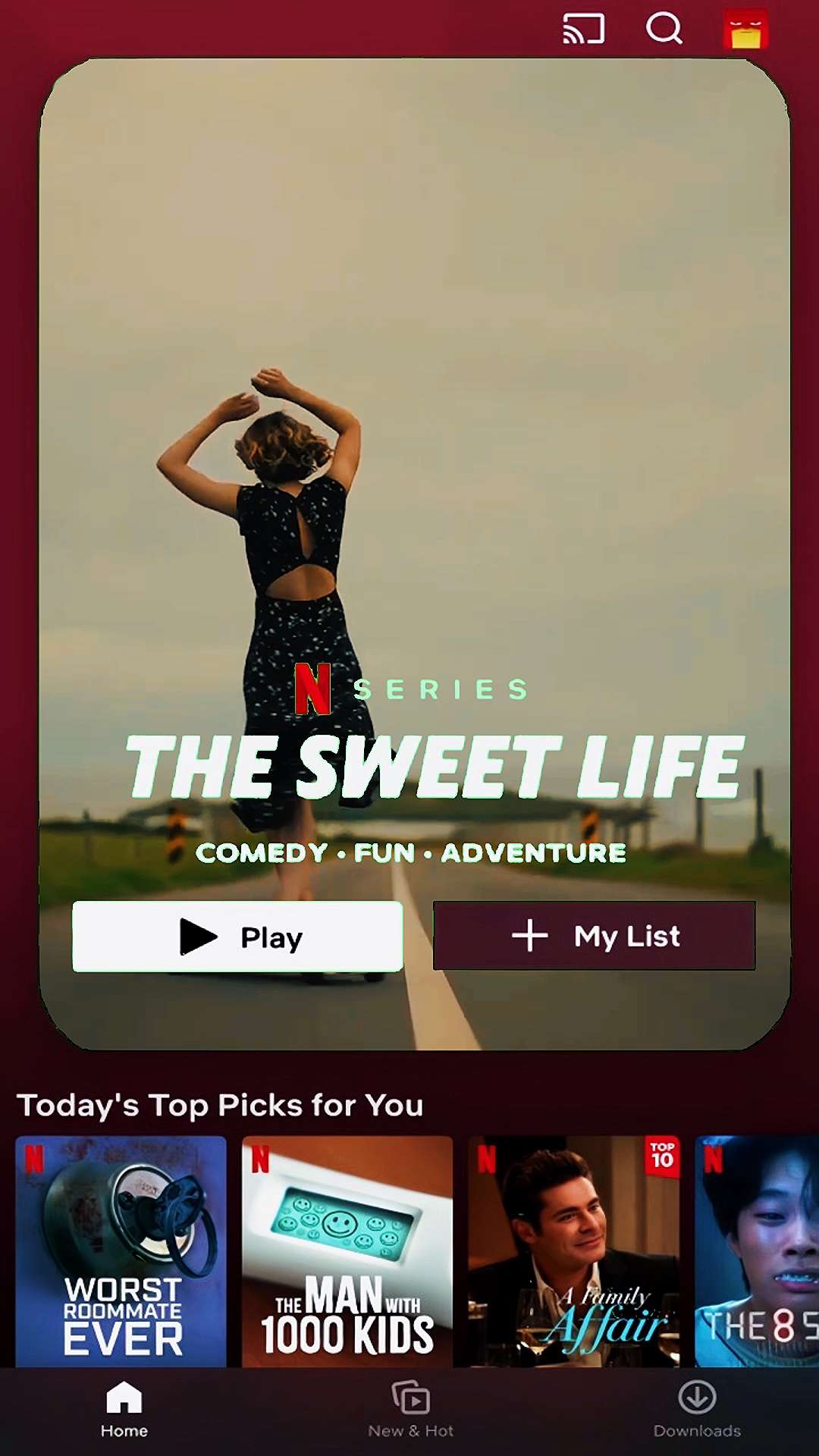Open the profile avatar
This screenshot has width=819, height=1456.
(x=745, y=30)
